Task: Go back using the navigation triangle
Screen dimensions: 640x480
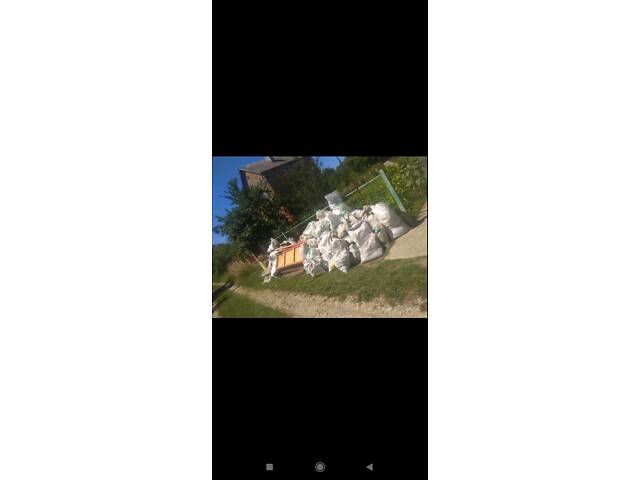Action: (369, 467)
